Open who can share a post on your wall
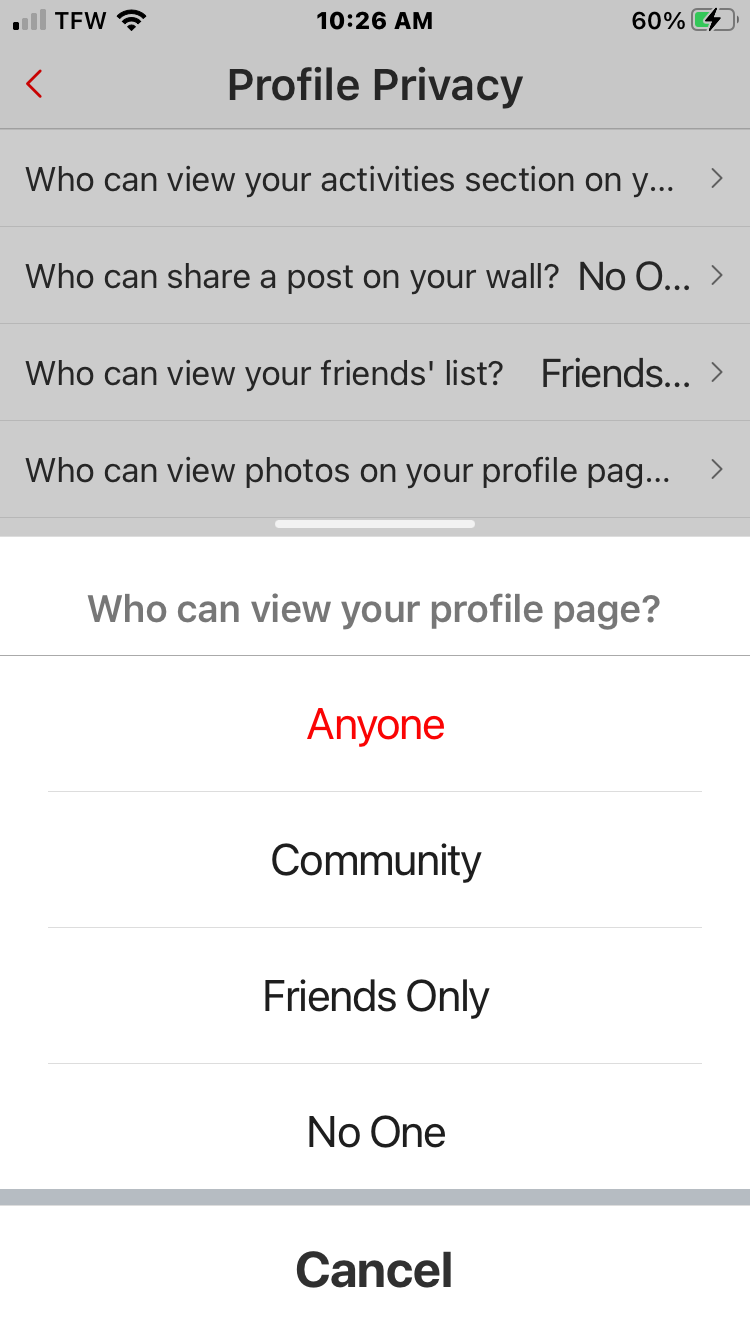The height and width of the screenshot is (1334, 750). [x=375, y=276]
